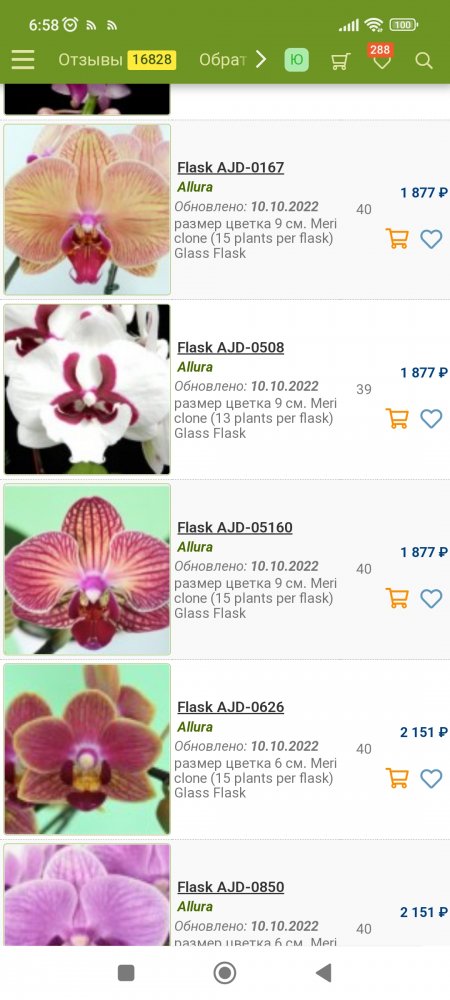450x1000 pixels.
Task: Open the green Ю user profile badge
Action: point(296,60)
